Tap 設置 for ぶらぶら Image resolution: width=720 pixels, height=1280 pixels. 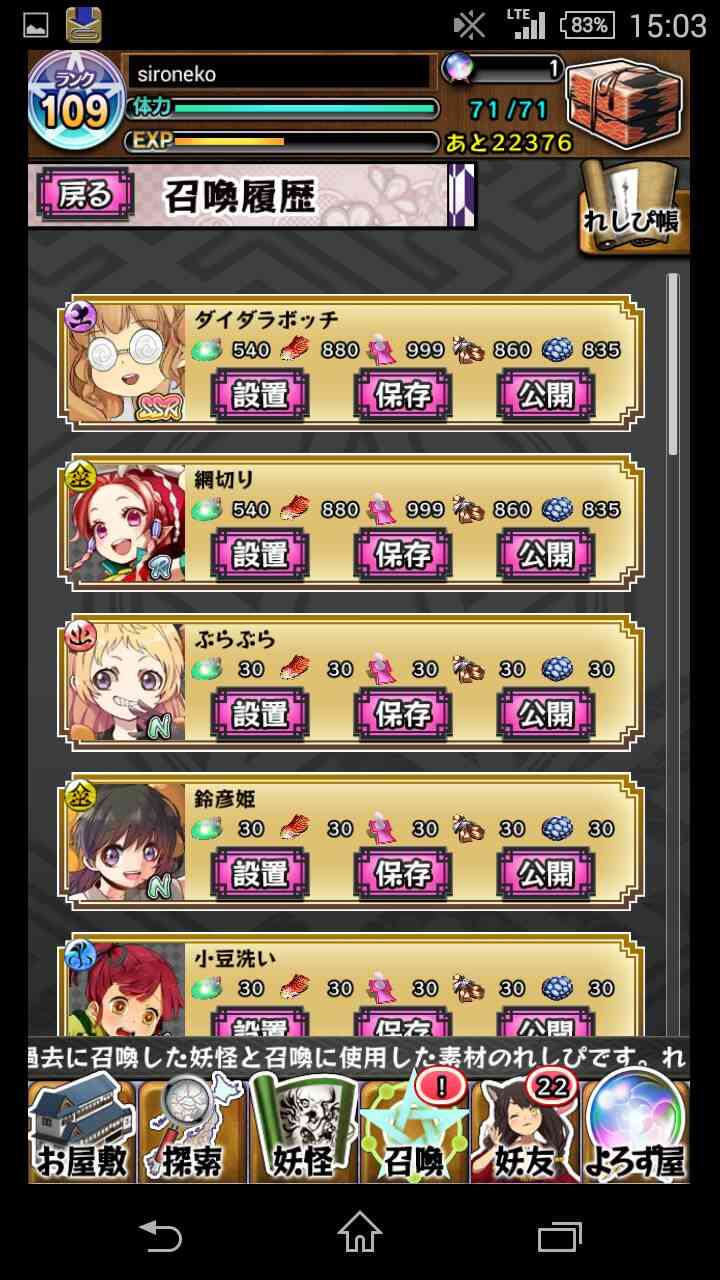(260, 714)
